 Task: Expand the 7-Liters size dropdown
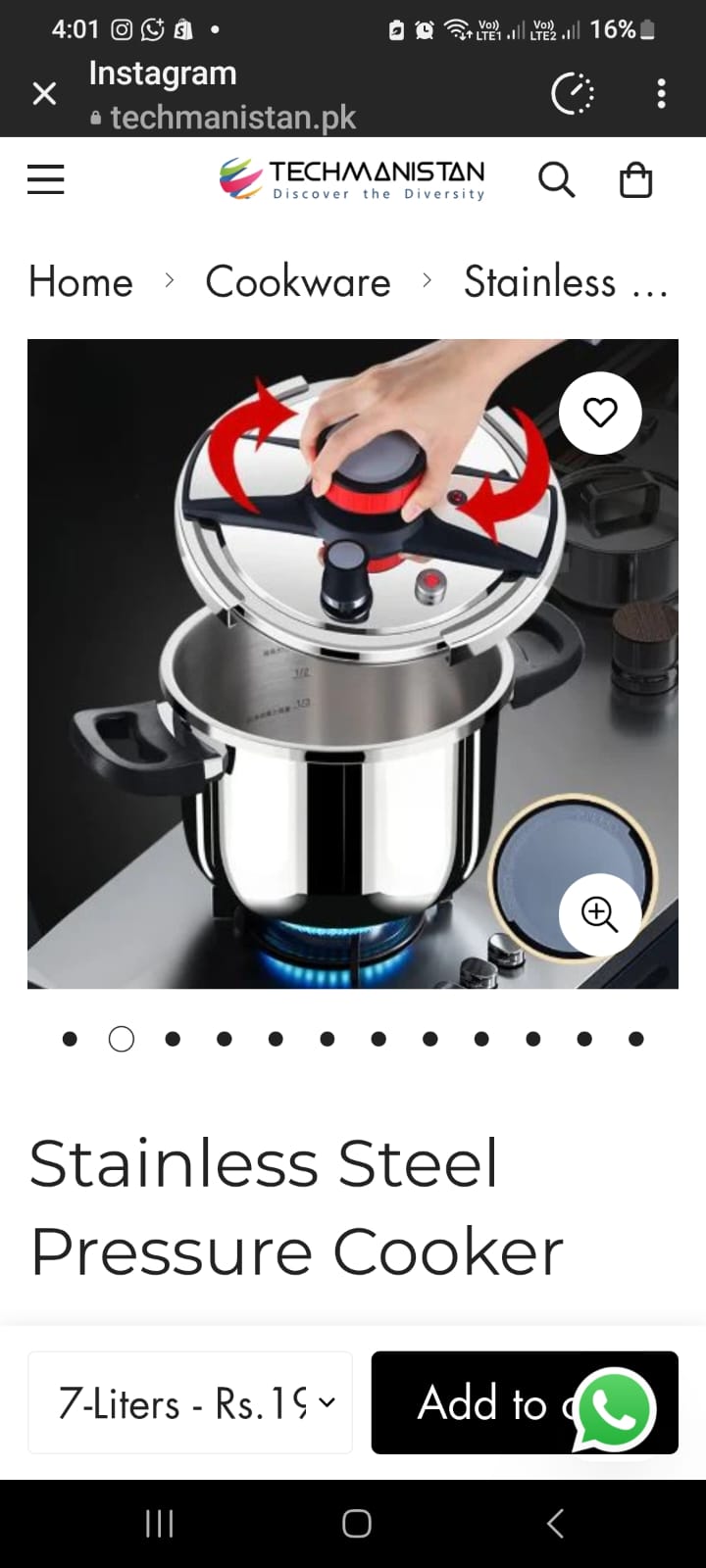click(190, 1402)
